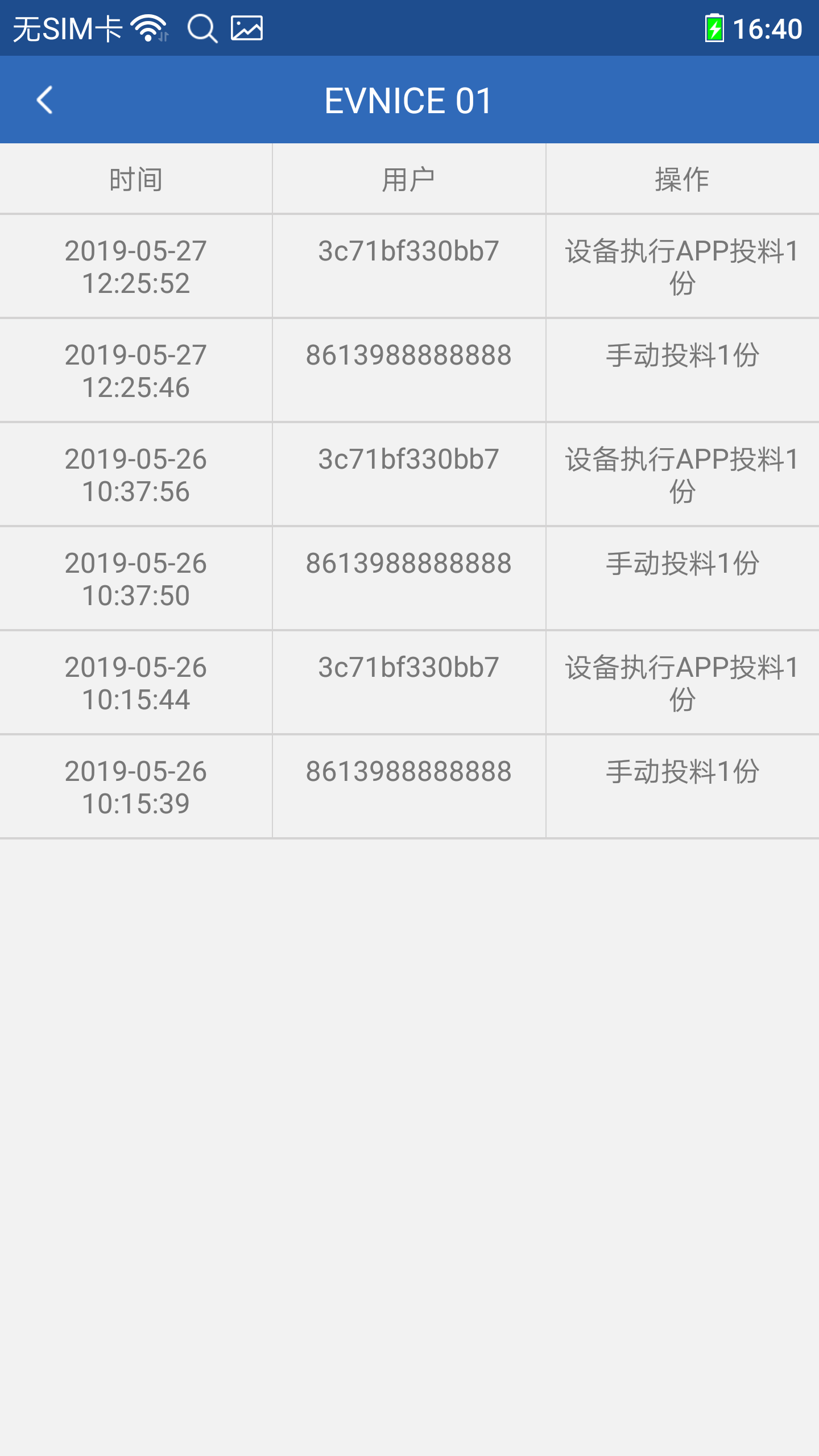Select the timestamp 2019-05-26 10:37:56
Image resolution: width=819 pixels, height=1456 pixels.
[136, 474]
